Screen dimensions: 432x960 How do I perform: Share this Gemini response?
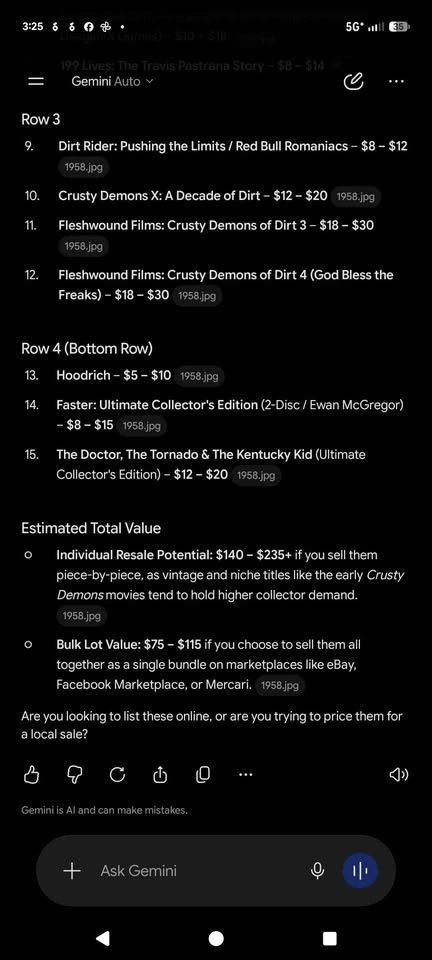[160, 775]
